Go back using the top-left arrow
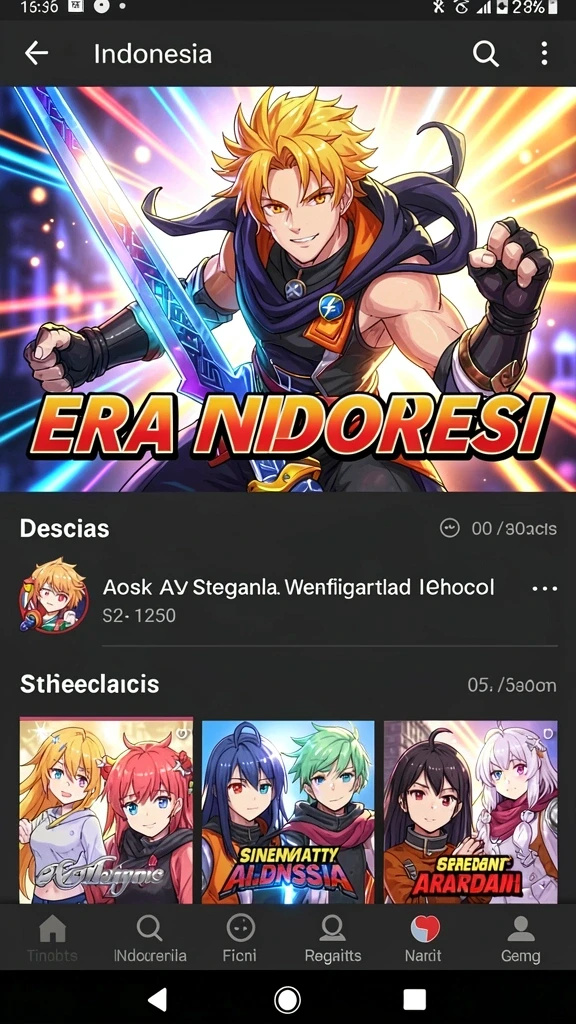 tap(37, 54)
